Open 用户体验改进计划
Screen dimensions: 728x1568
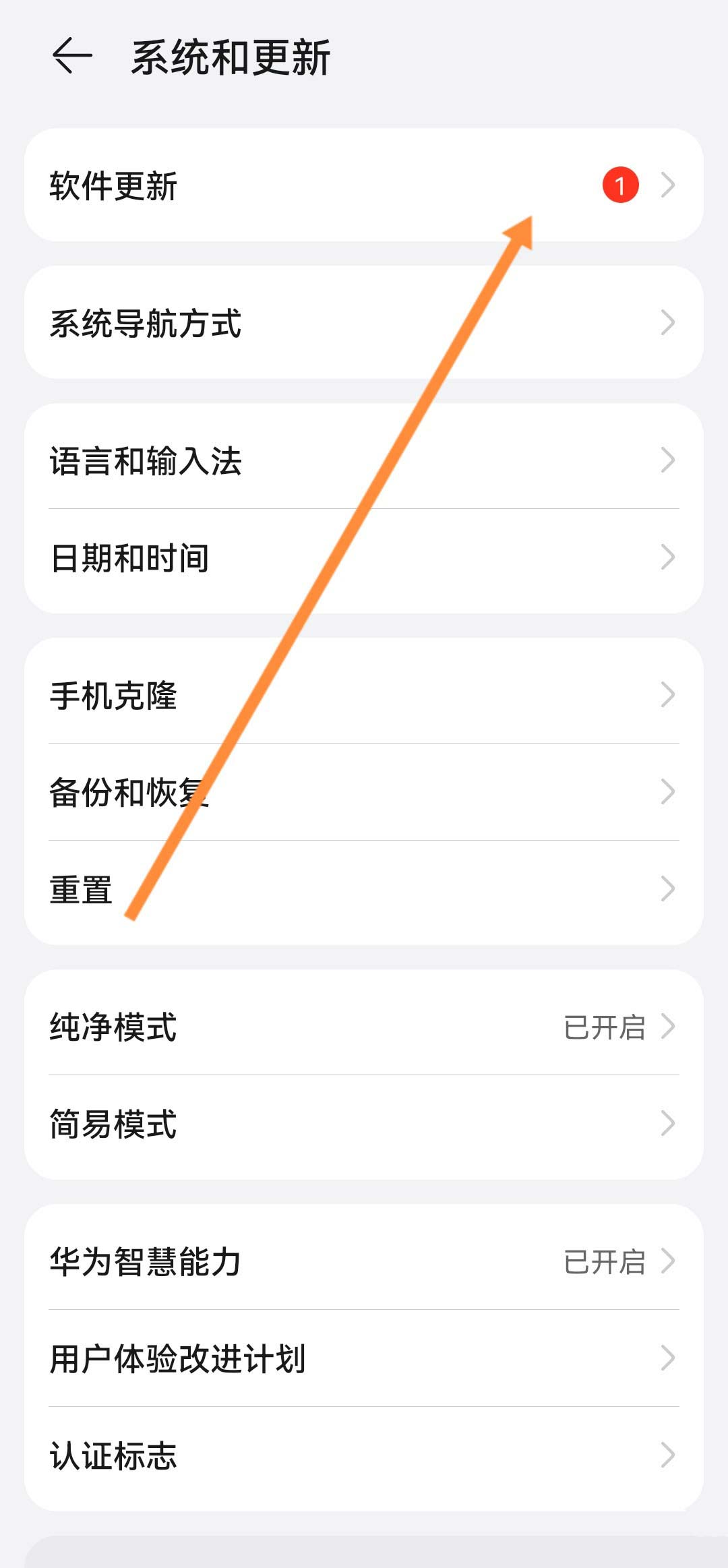(x=364, y=1358)
